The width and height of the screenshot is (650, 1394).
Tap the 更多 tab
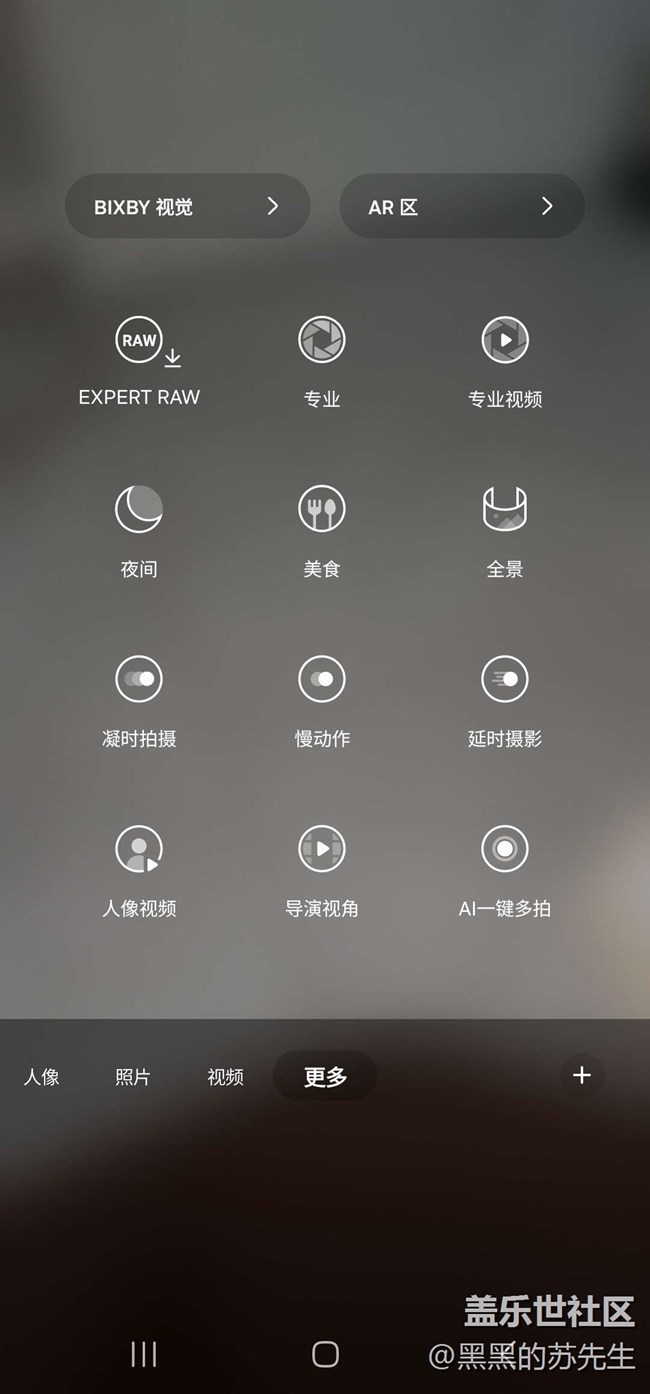tap(325, 1077)
